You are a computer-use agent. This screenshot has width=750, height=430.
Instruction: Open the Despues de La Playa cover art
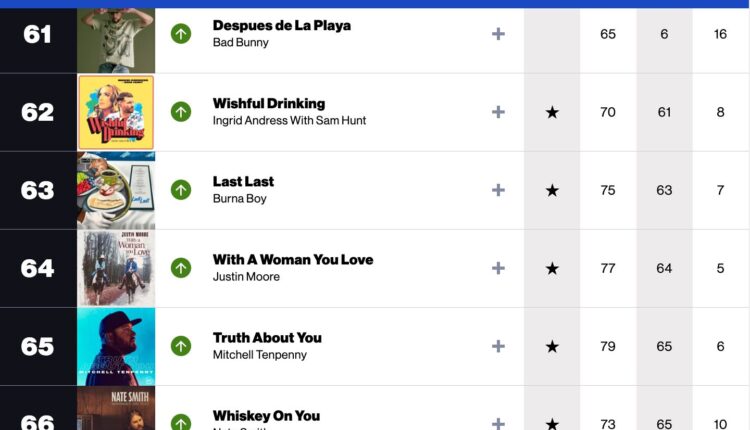[116, 38]
